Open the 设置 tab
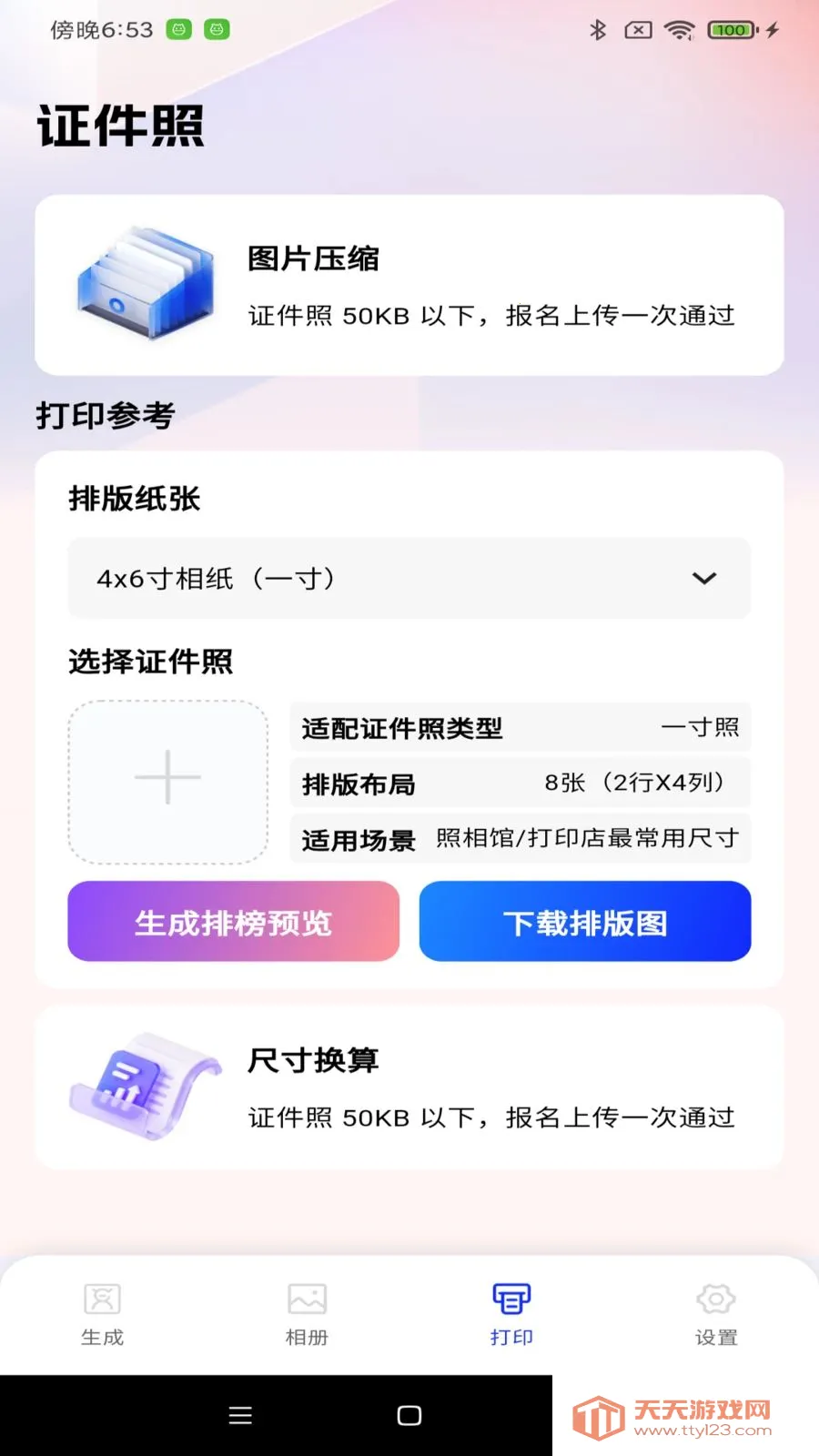This screenshot has width=819, height=1456. tap(716, 1315)
